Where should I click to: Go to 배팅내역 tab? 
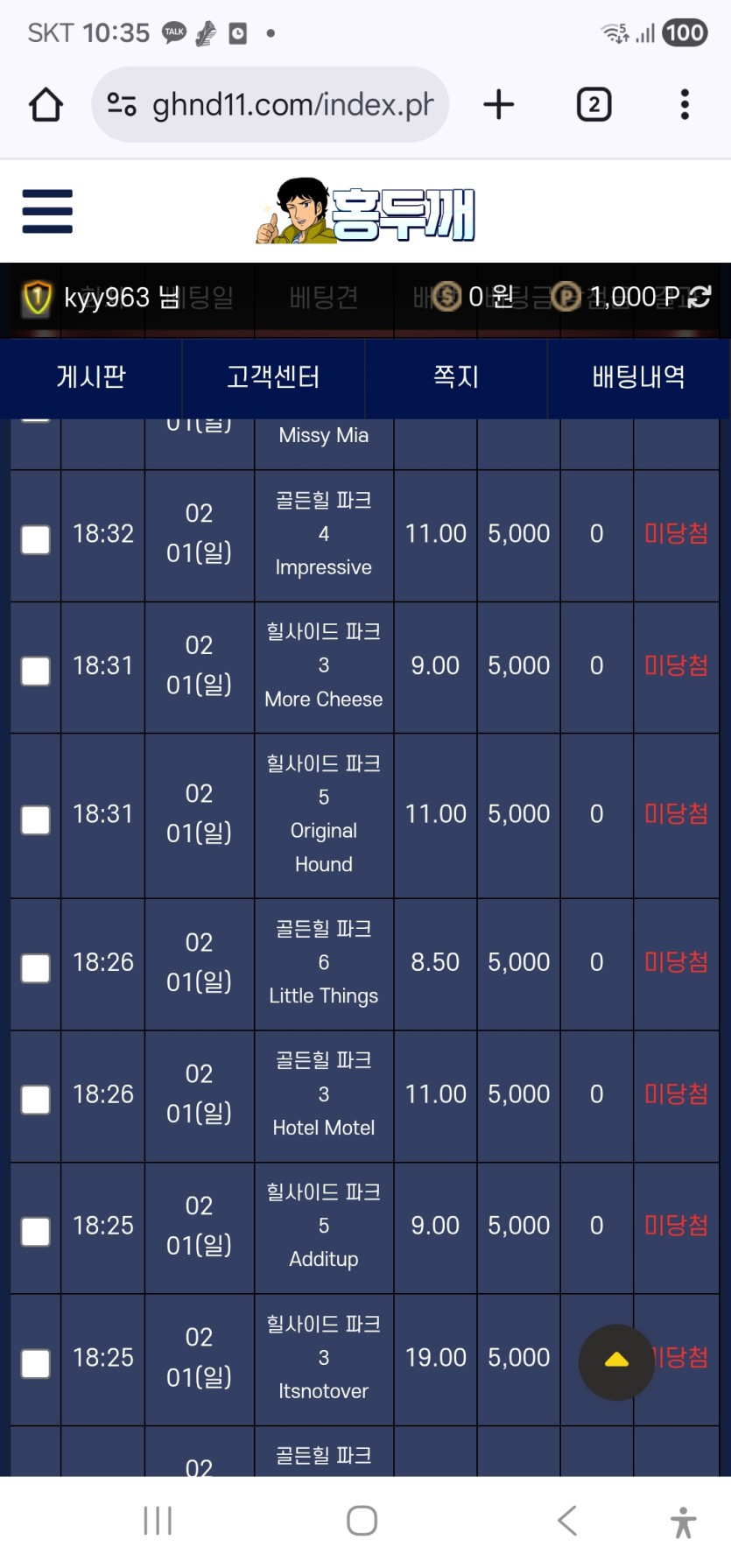coord(638,377)
